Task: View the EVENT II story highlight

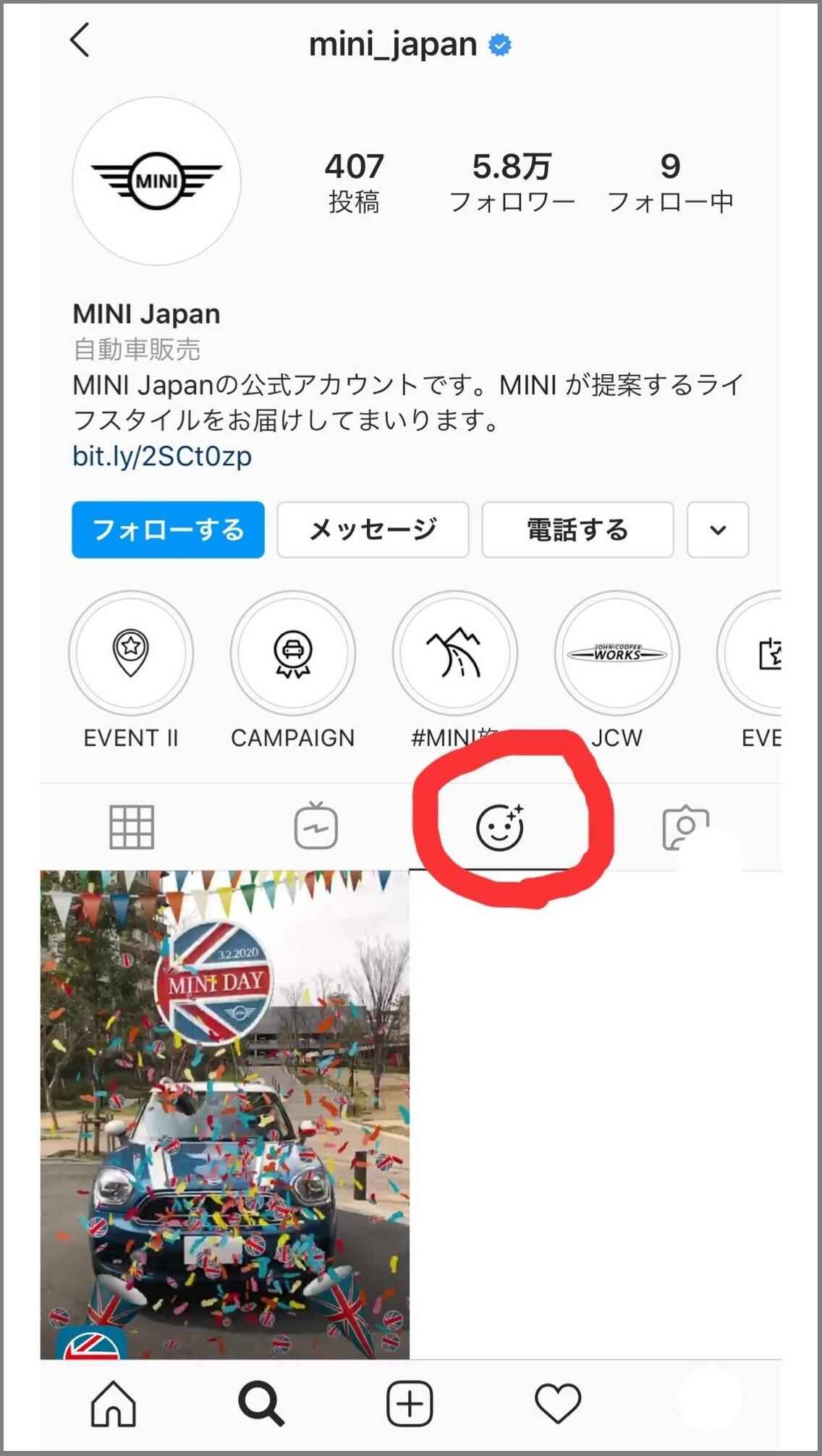Action: [131, 653]
